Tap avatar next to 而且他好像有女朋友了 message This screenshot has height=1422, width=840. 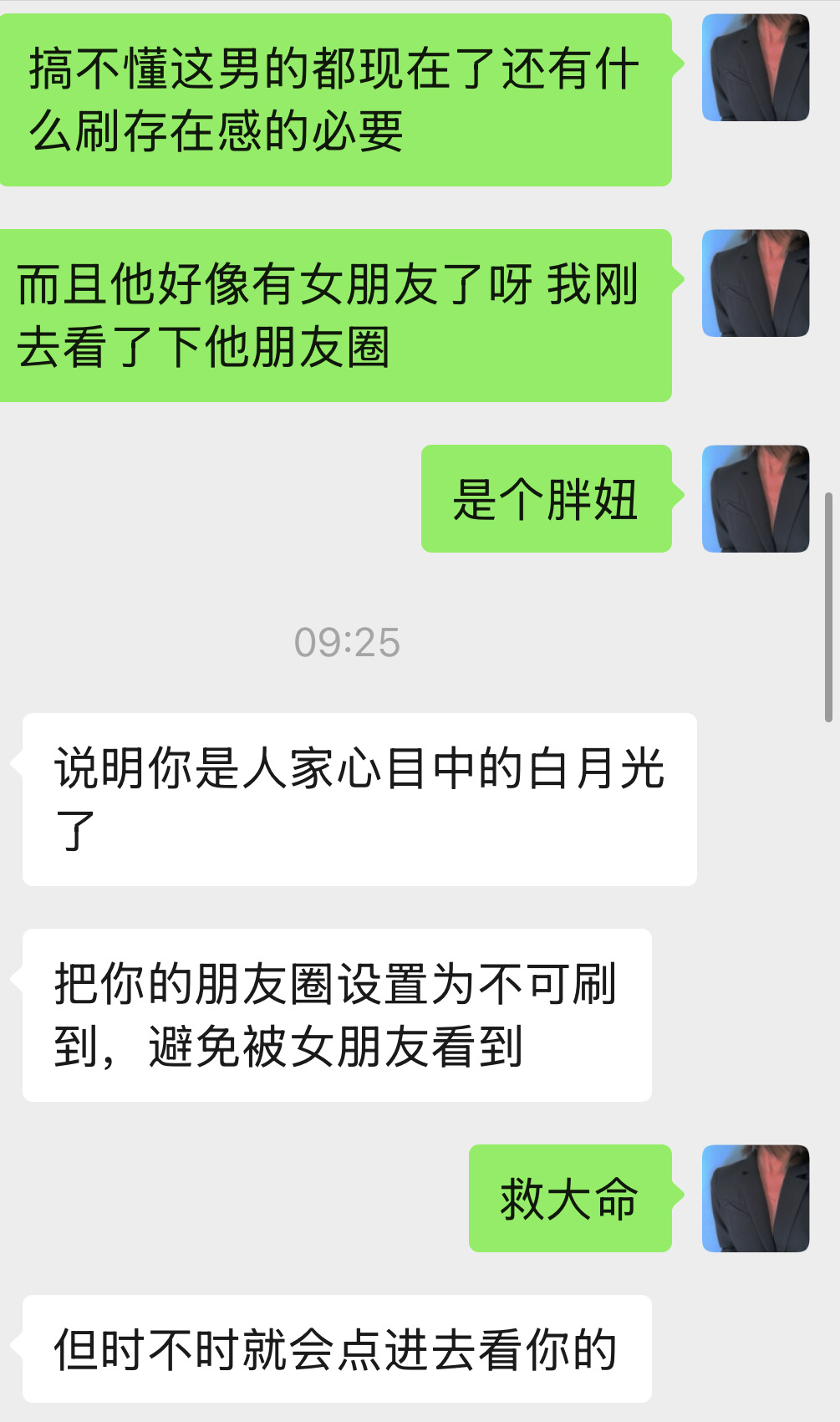[x=756, y=283]
